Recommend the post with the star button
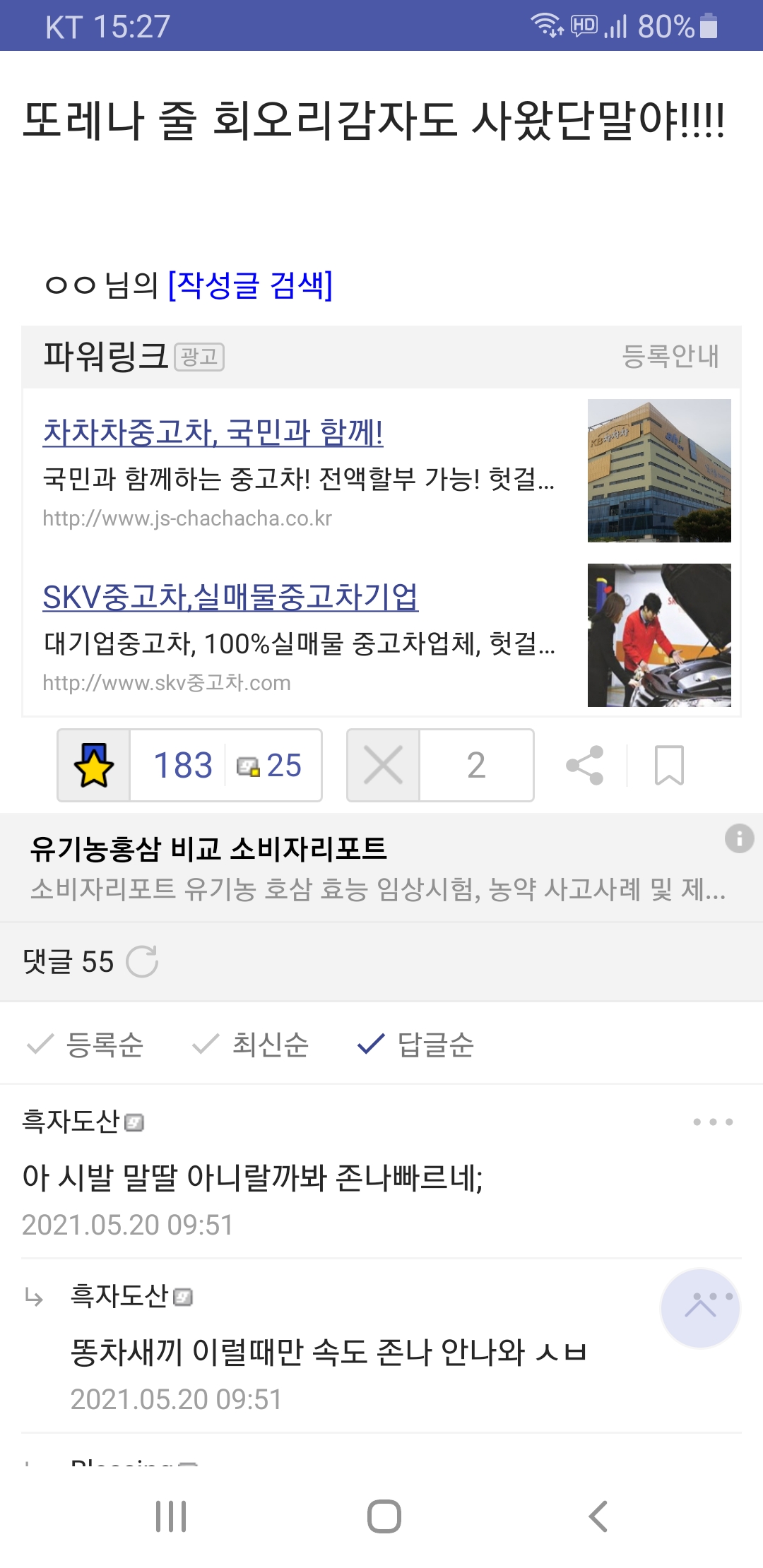The width and height of the screenshot is (763, 1568). click(x=94, y=765)
